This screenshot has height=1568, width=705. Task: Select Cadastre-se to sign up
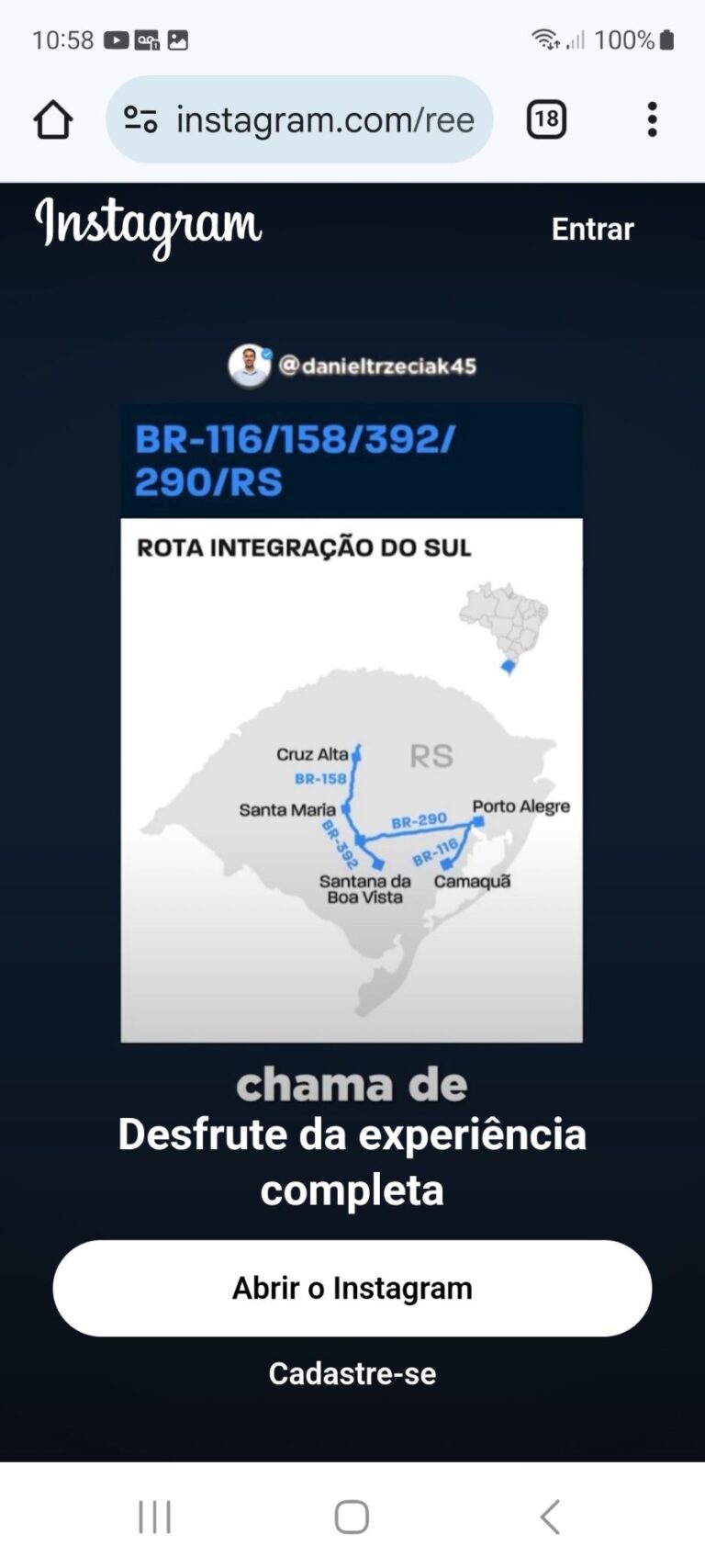pos(352,1373)
